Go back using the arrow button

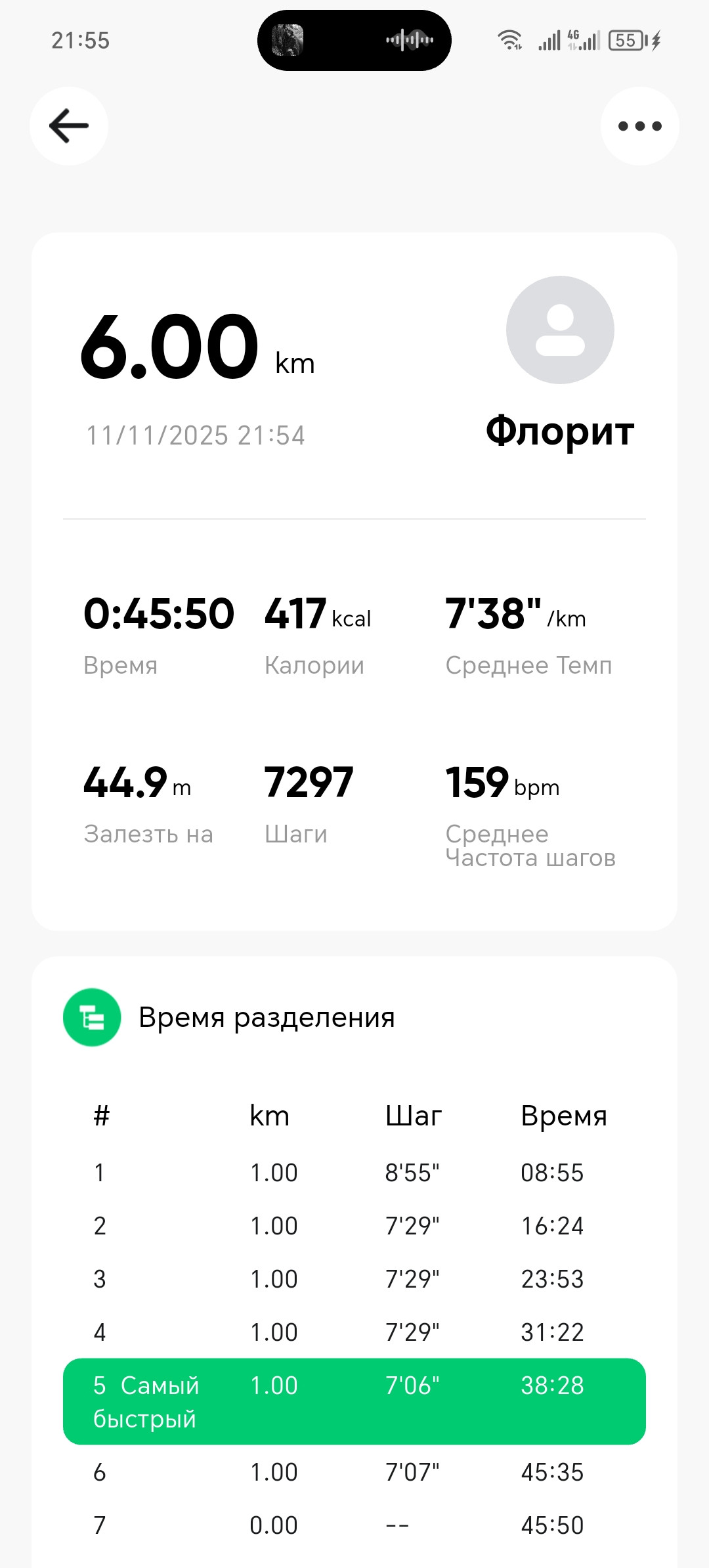69,126
